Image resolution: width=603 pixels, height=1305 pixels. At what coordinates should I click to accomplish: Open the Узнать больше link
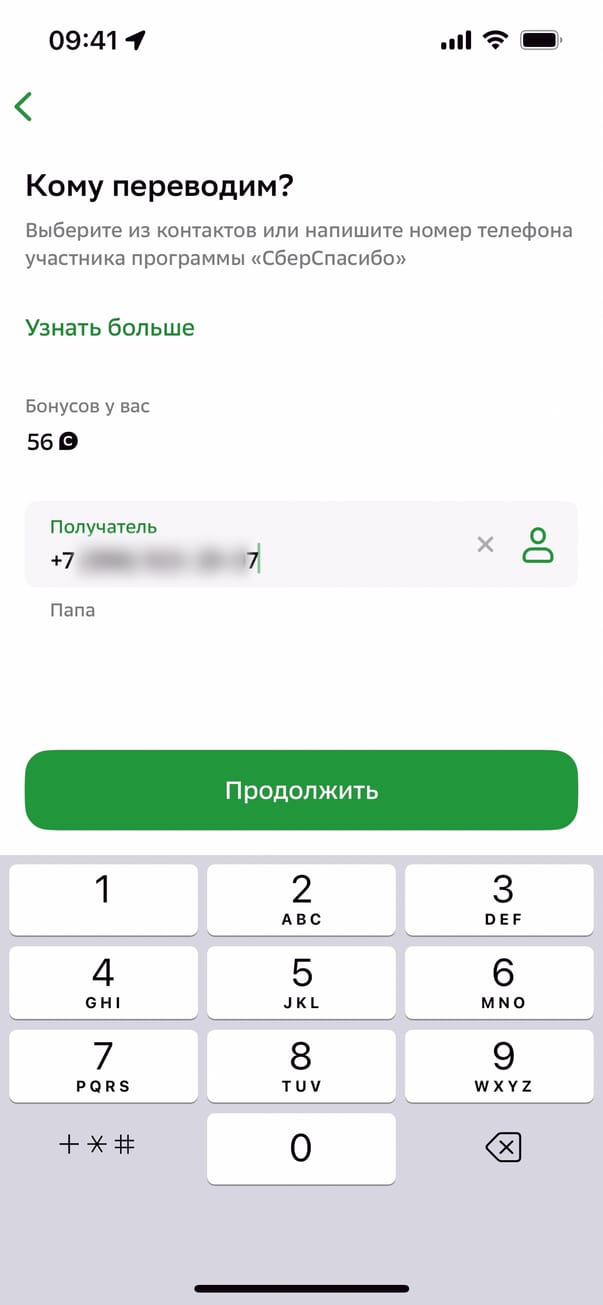(110, 328)
